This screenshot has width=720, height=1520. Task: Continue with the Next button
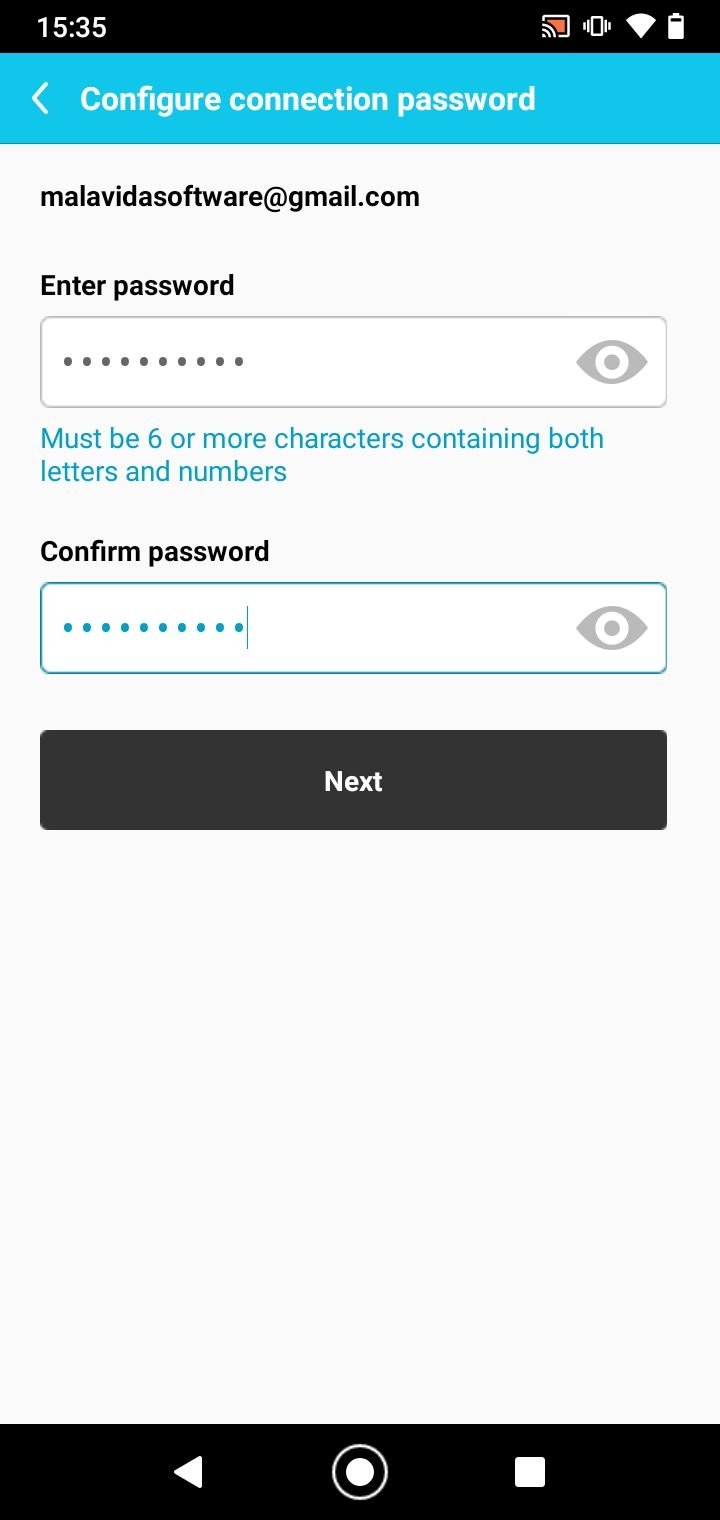click(x=353, y=780)
